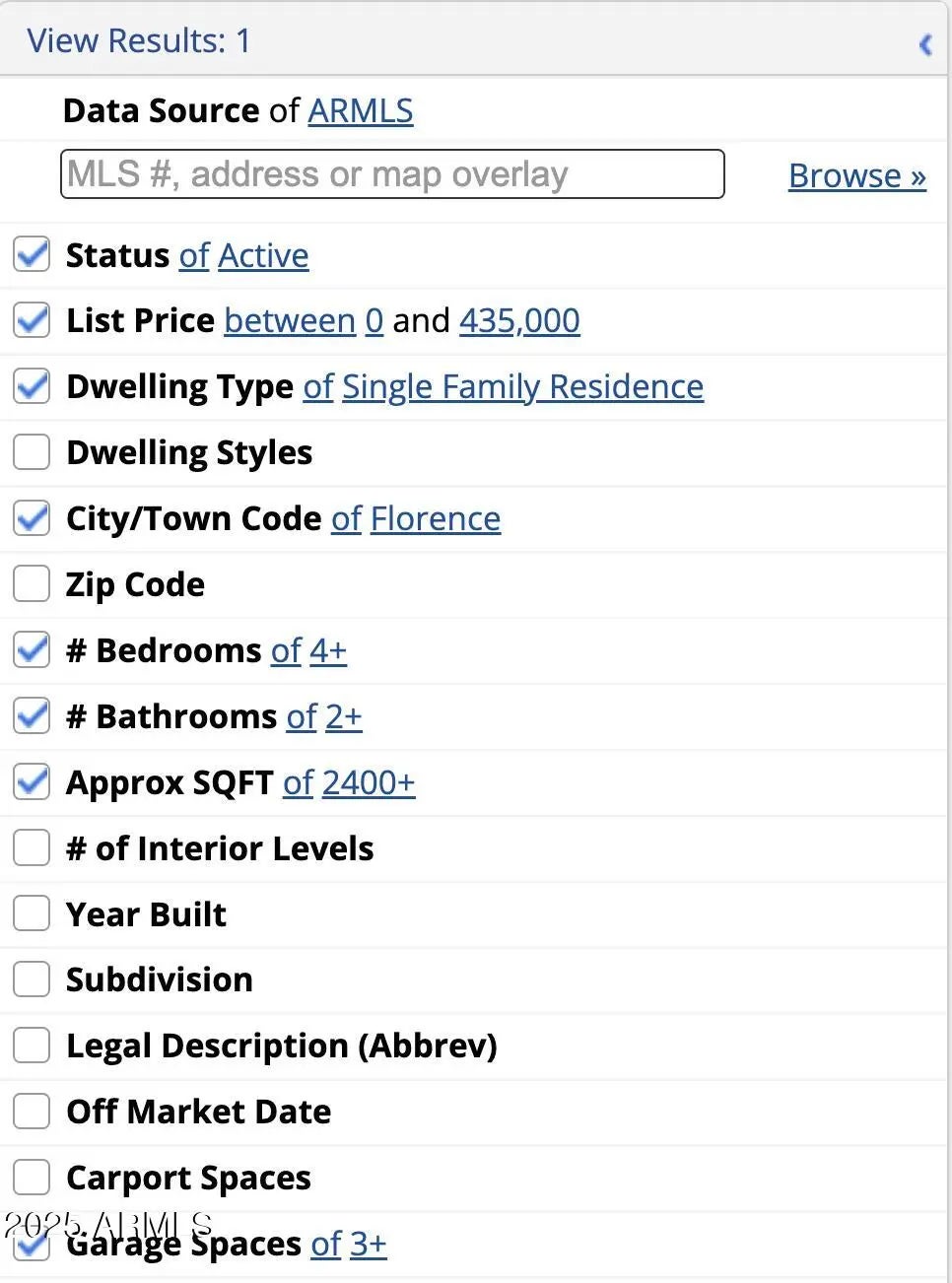Edit the 435,000 maximum list price

click(x=519, y=320)
